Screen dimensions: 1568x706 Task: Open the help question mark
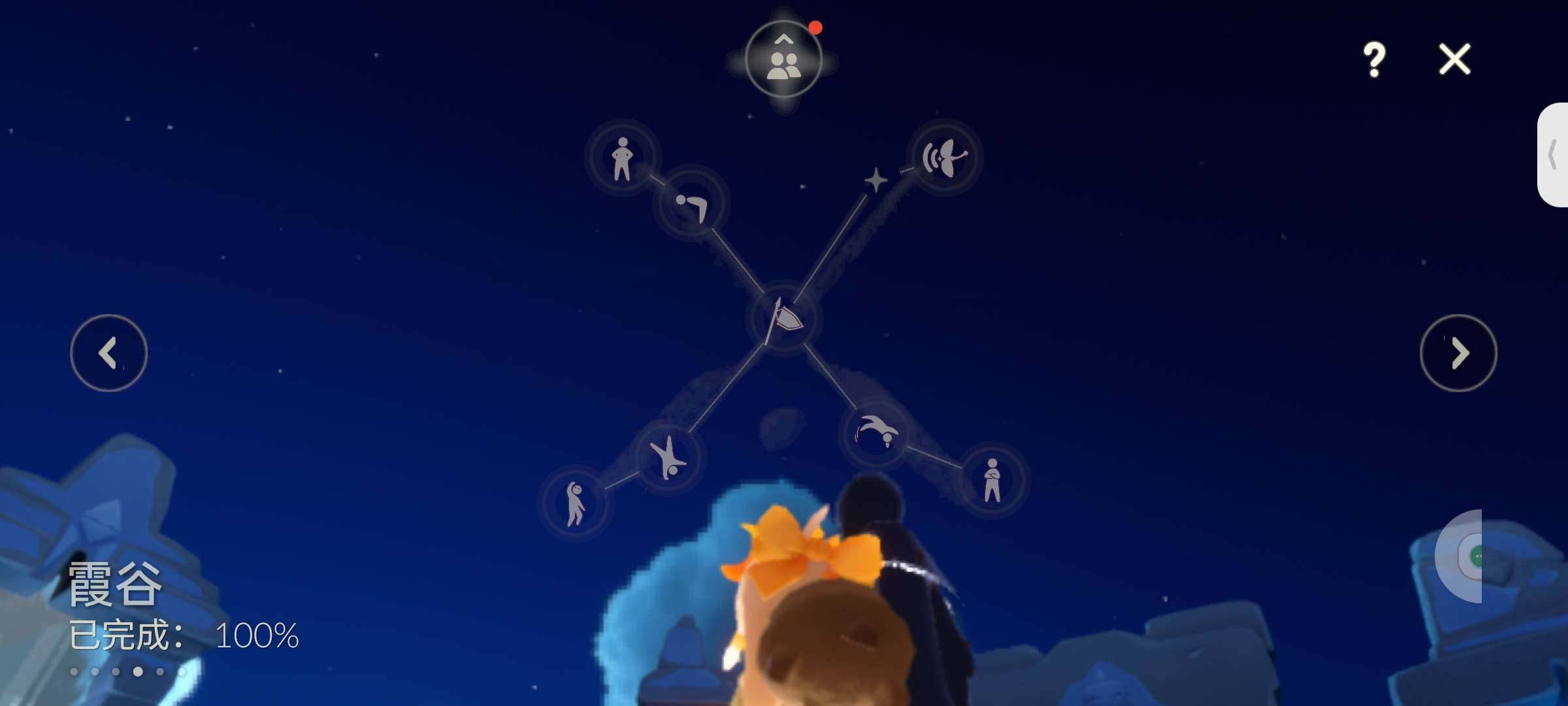tap(1374, 59)
